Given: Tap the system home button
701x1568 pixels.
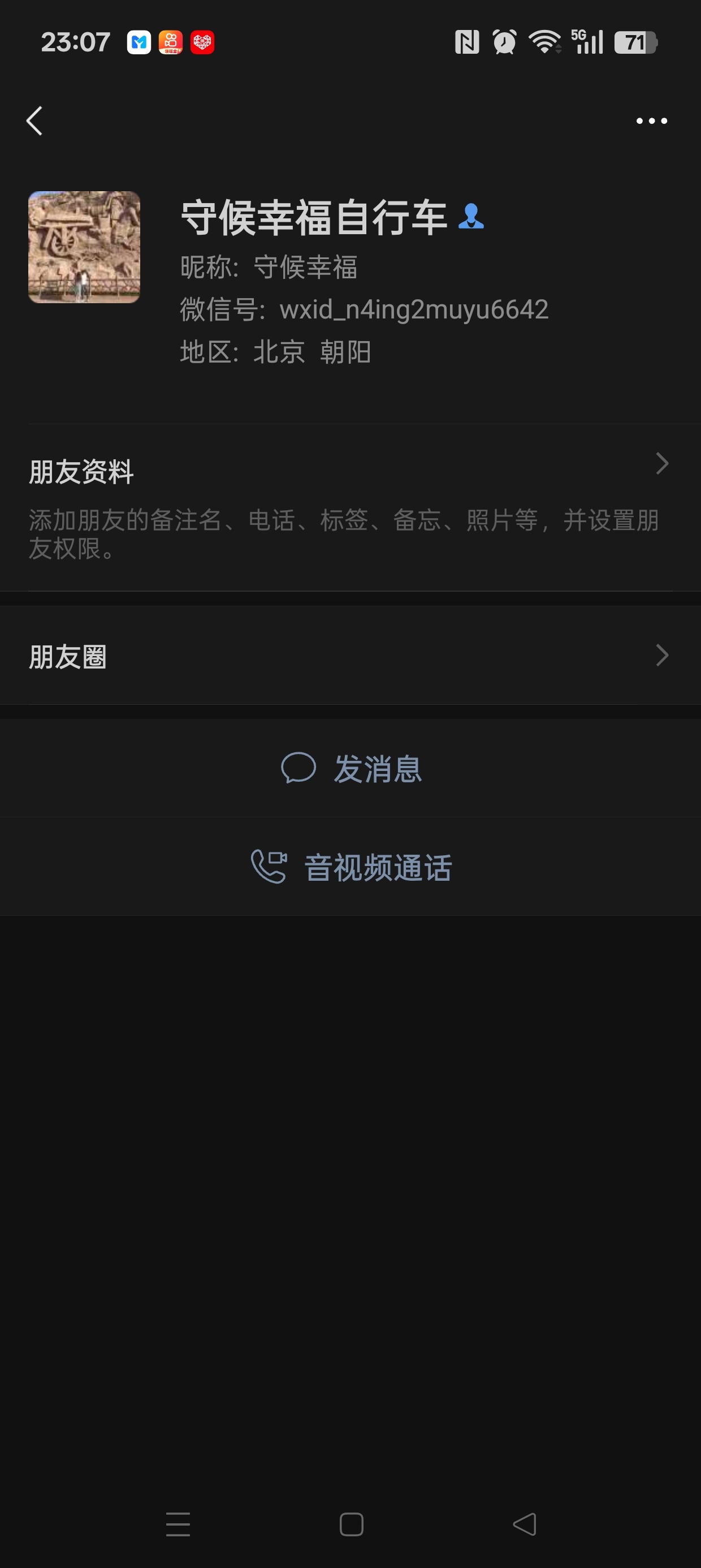Looking at the screenshot, I should pos(351,1524).
